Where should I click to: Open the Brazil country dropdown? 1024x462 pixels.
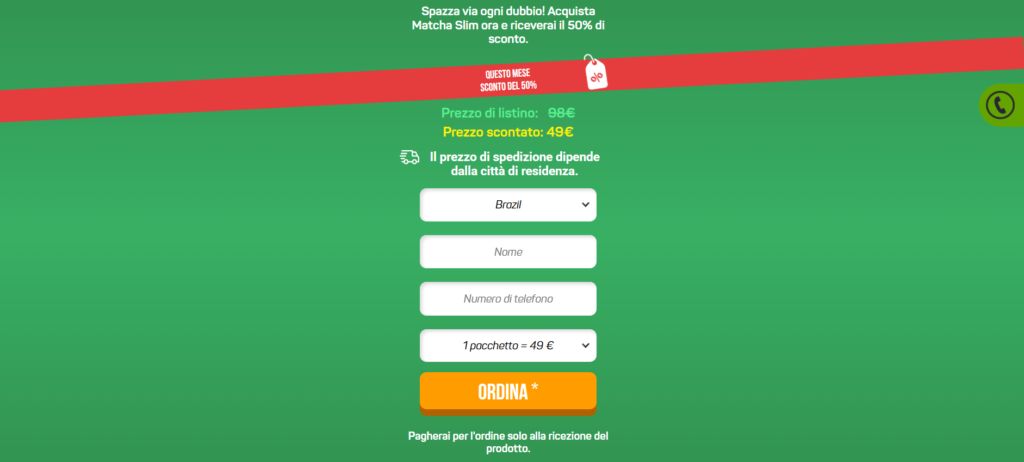coord(508,205)
